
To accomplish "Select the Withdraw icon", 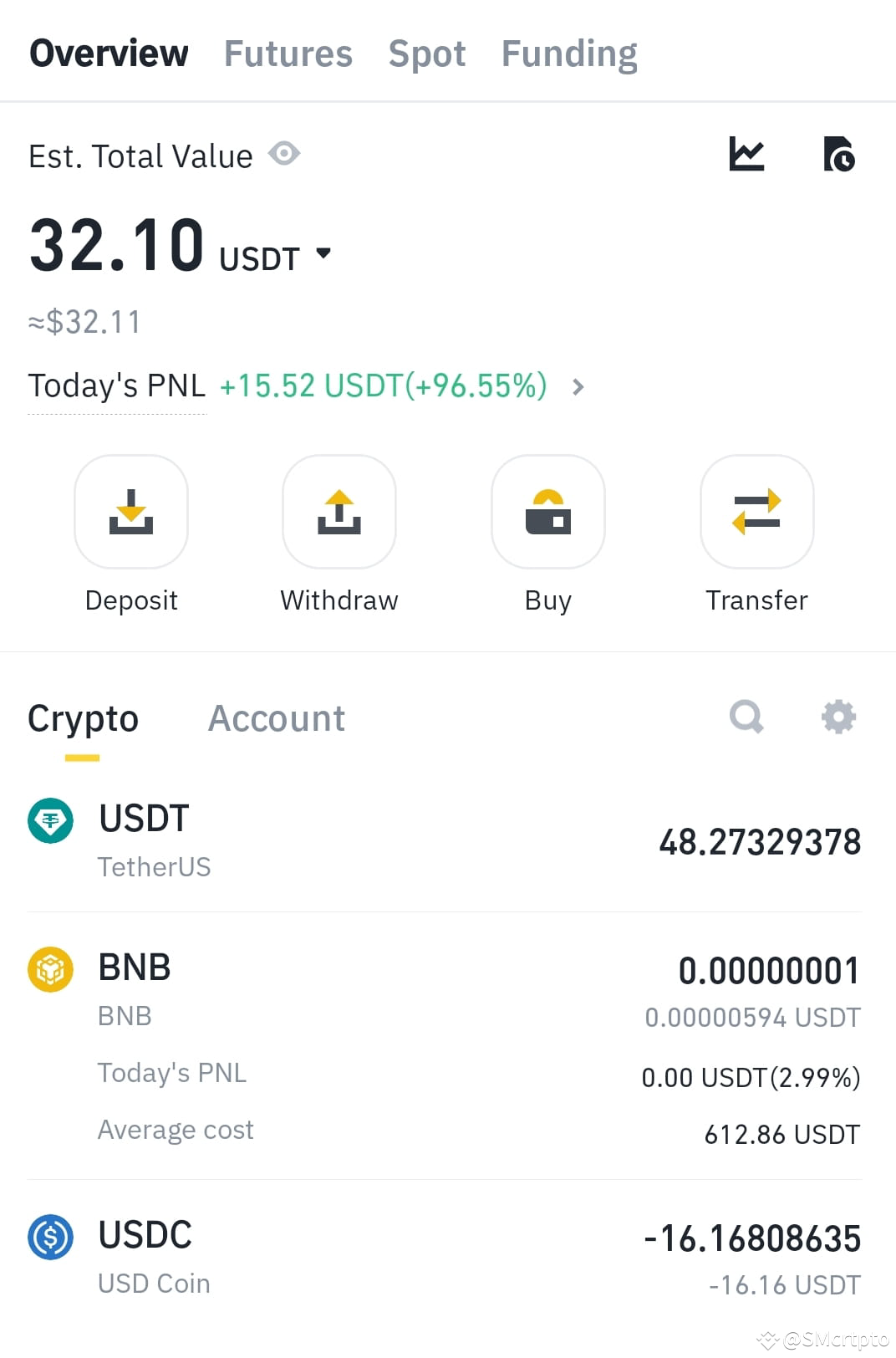I will (x=339, y=512).
